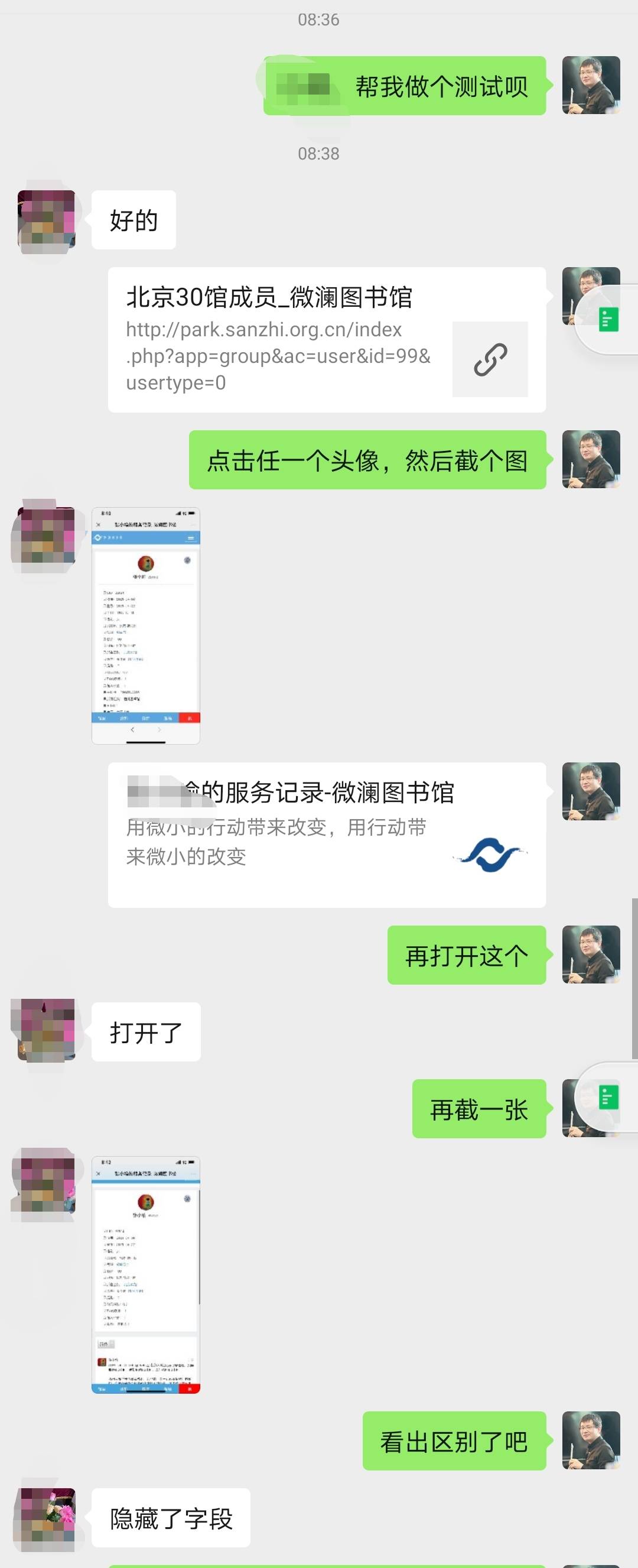Screen dimensions: 638x1568
Task: Tap the floating green document bubble near the top
Action: pyautogui.click(x=609, y=320)
